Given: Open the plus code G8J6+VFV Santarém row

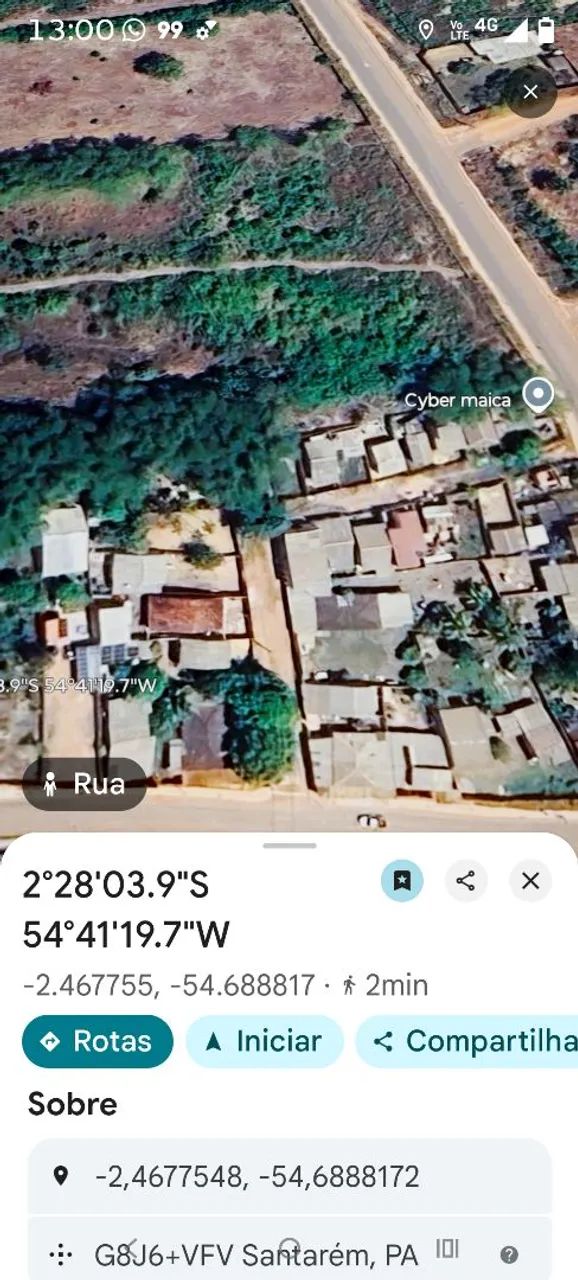Looking at the screenshot, I should (x=289, y=1250).
